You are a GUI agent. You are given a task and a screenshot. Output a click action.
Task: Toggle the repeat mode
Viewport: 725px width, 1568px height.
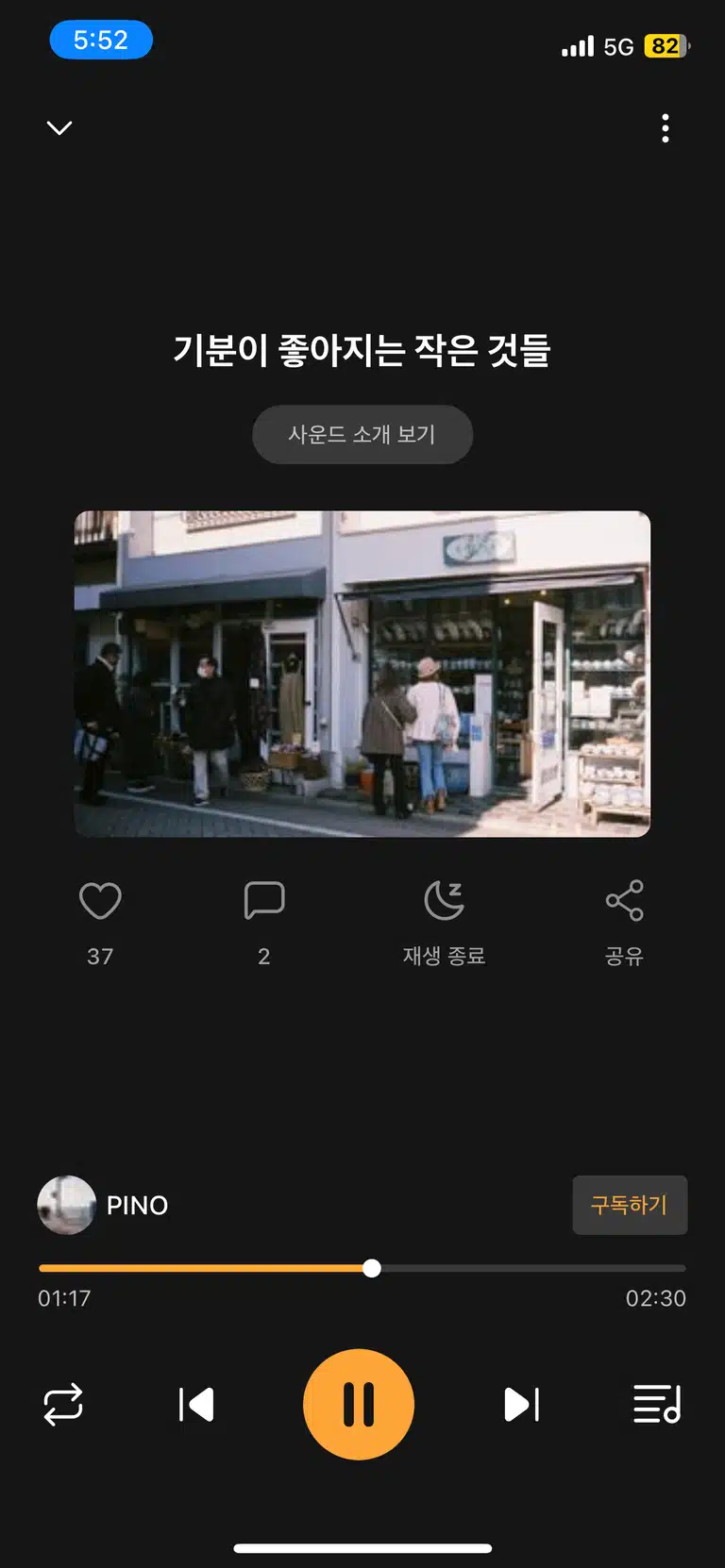click(63, 1405)
